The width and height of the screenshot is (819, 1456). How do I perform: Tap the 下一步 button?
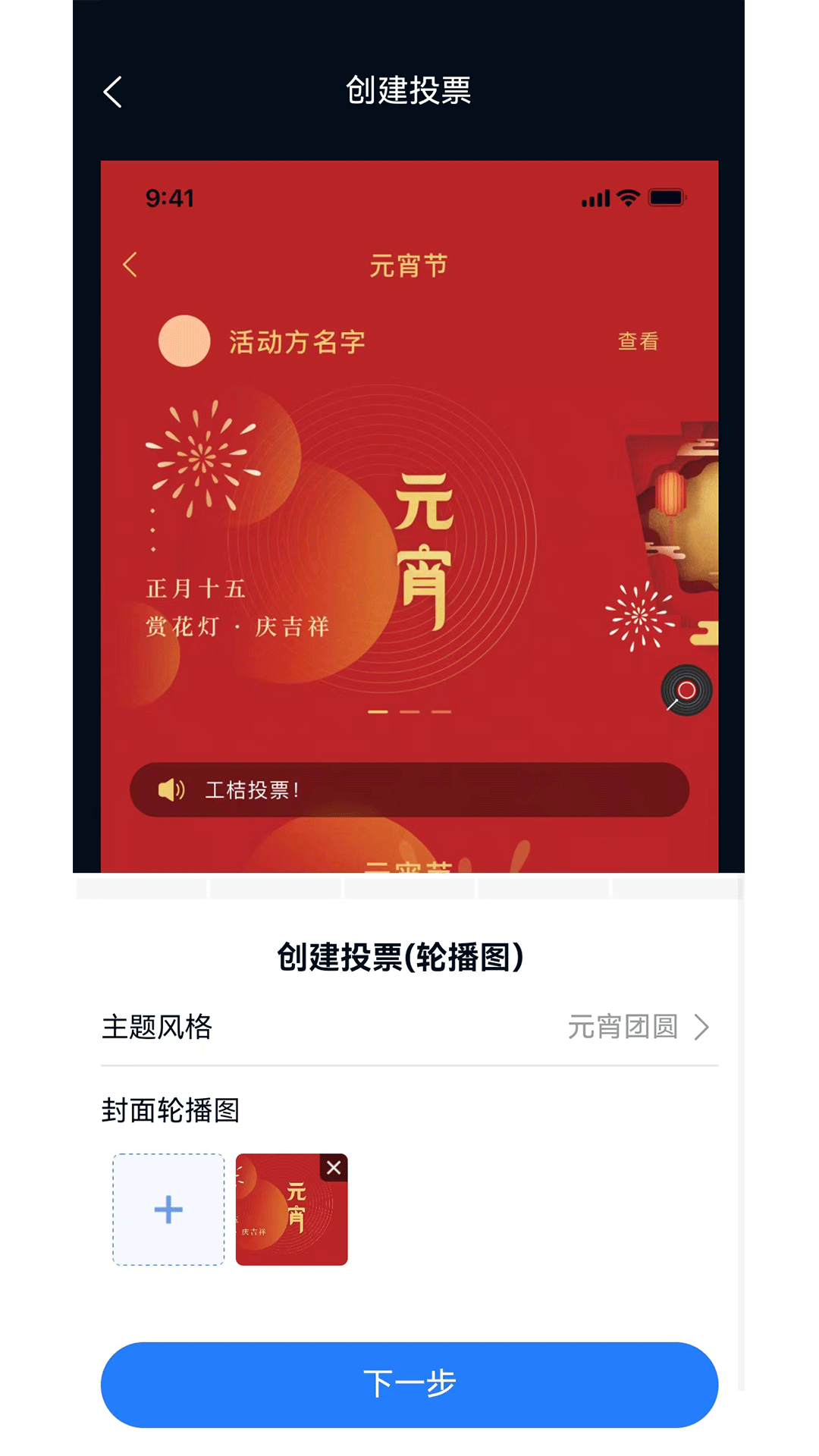point(409,1384)
